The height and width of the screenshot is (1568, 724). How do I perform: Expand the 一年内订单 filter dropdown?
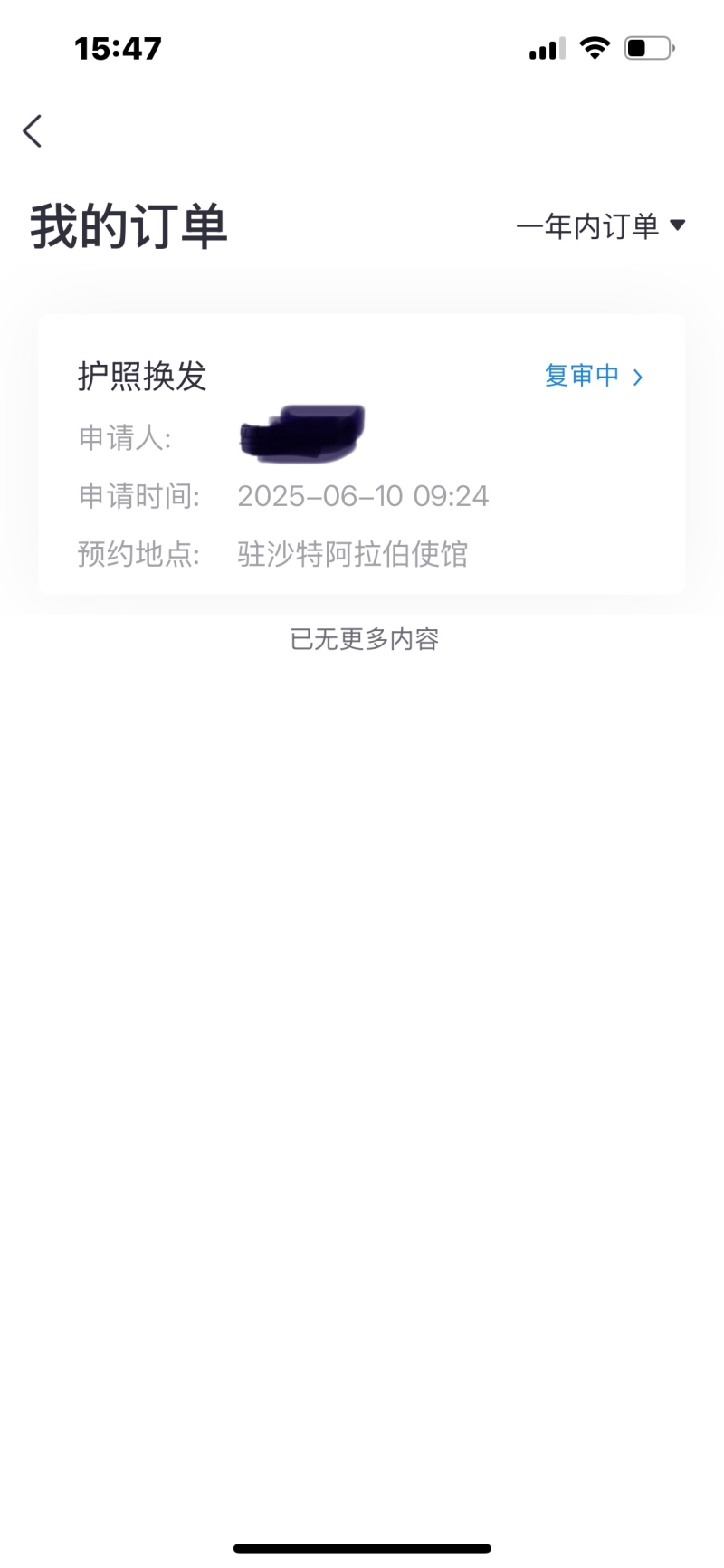click(x=601, y=226)
